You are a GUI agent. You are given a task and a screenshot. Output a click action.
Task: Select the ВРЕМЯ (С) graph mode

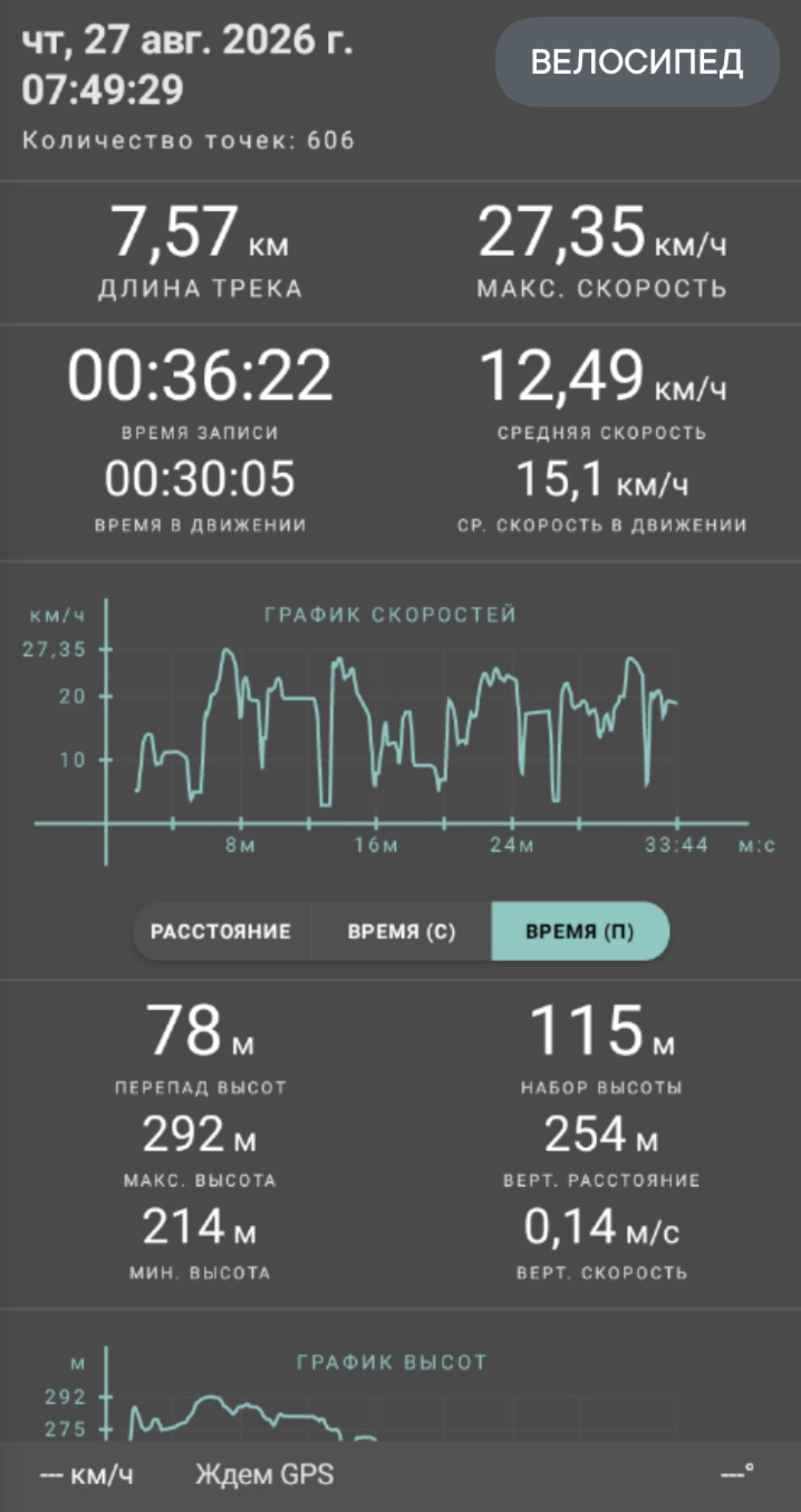tap(401, 931)
